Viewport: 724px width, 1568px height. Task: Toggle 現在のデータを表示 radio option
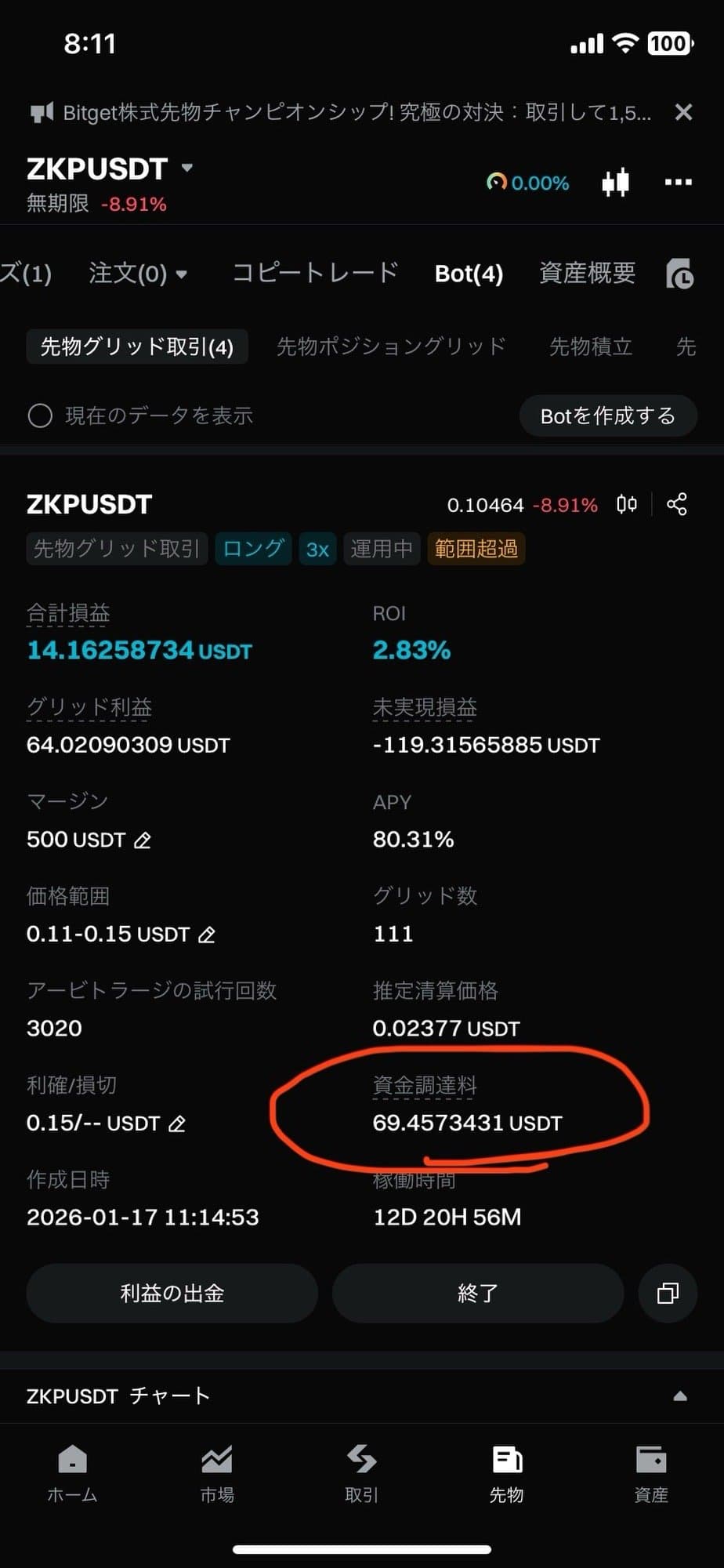pos(41,416)
